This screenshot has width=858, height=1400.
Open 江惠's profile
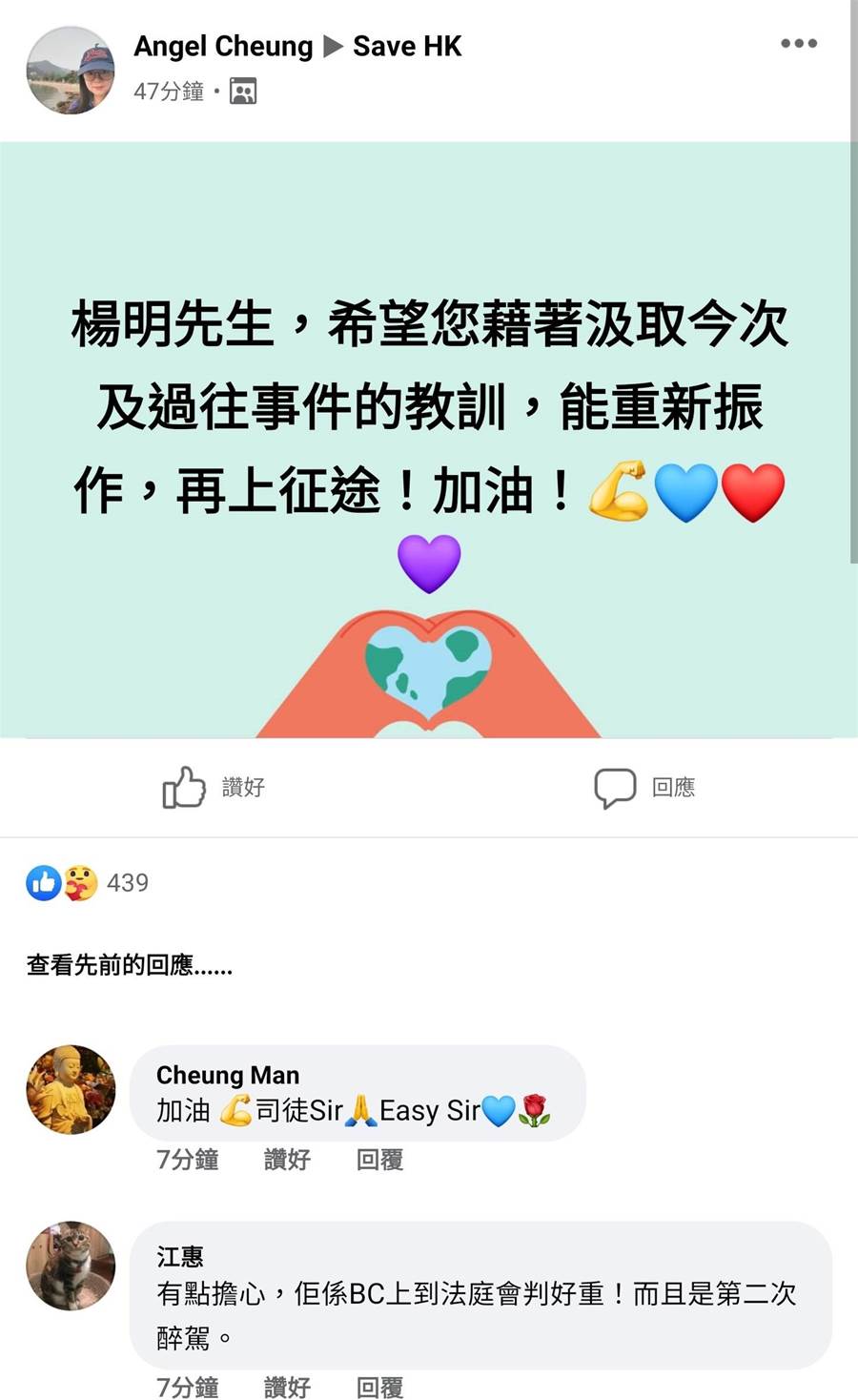click(179, 1256)
